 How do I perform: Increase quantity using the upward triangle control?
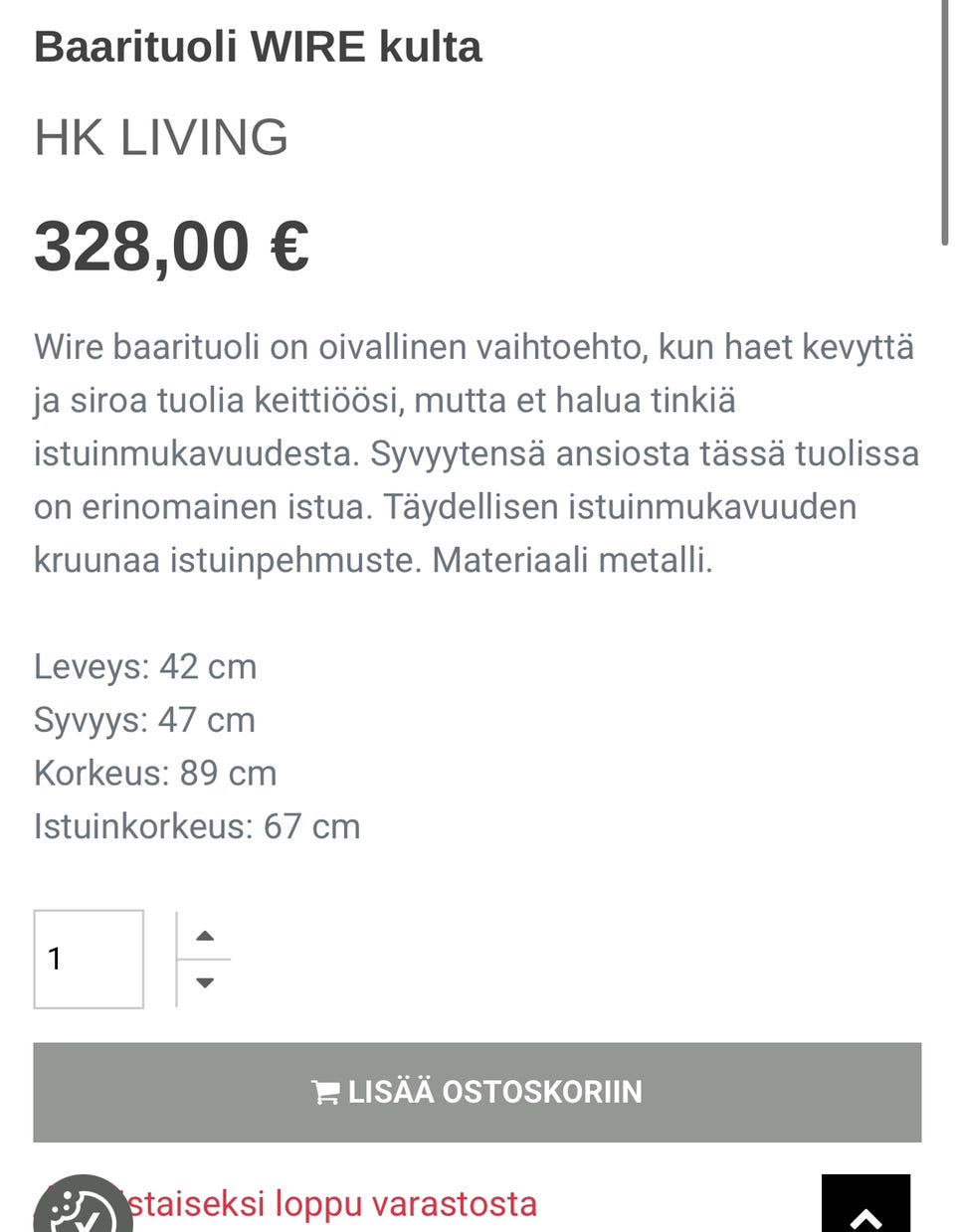coord(205,935)
